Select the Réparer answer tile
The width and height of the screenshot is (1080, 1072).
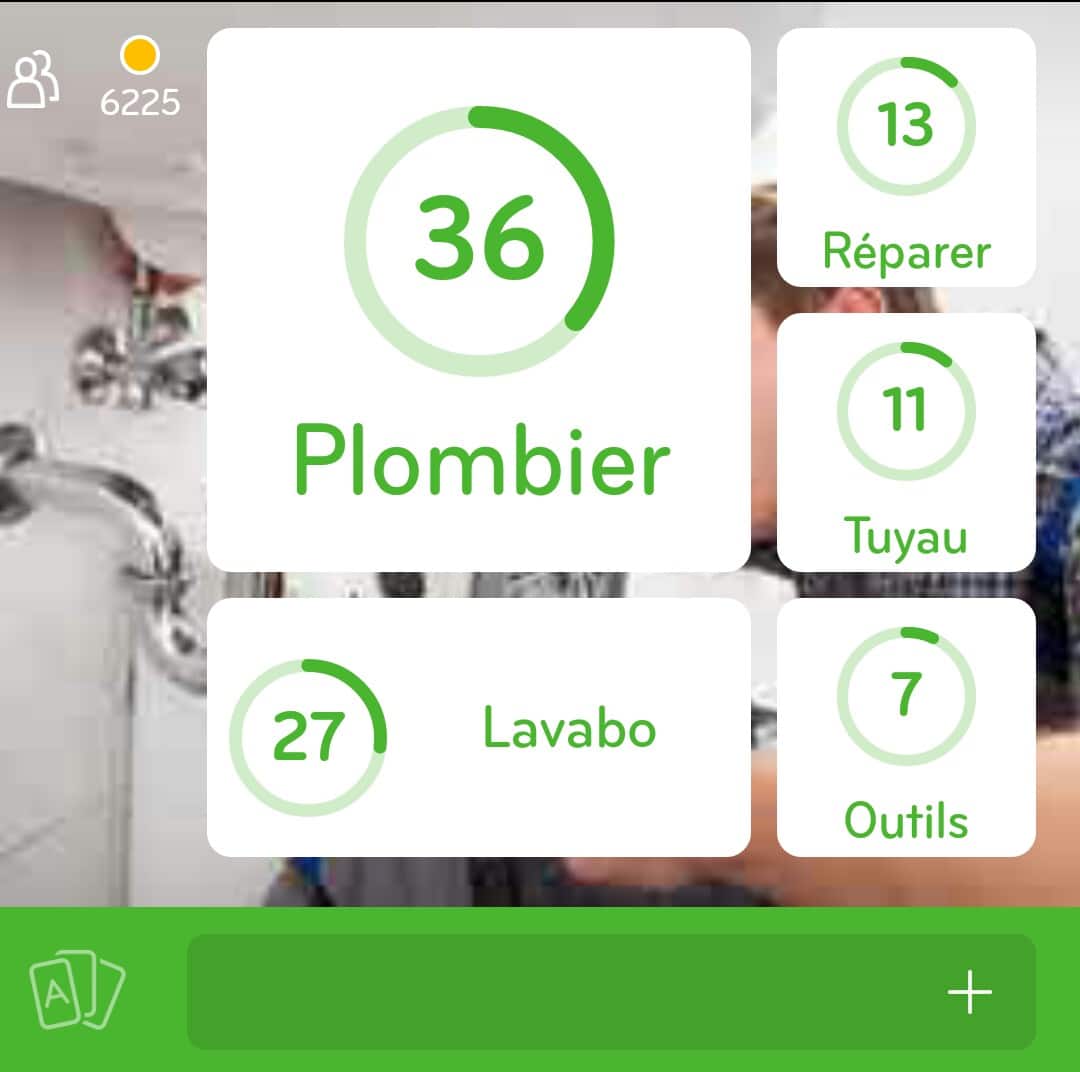(x=906, y=157)
